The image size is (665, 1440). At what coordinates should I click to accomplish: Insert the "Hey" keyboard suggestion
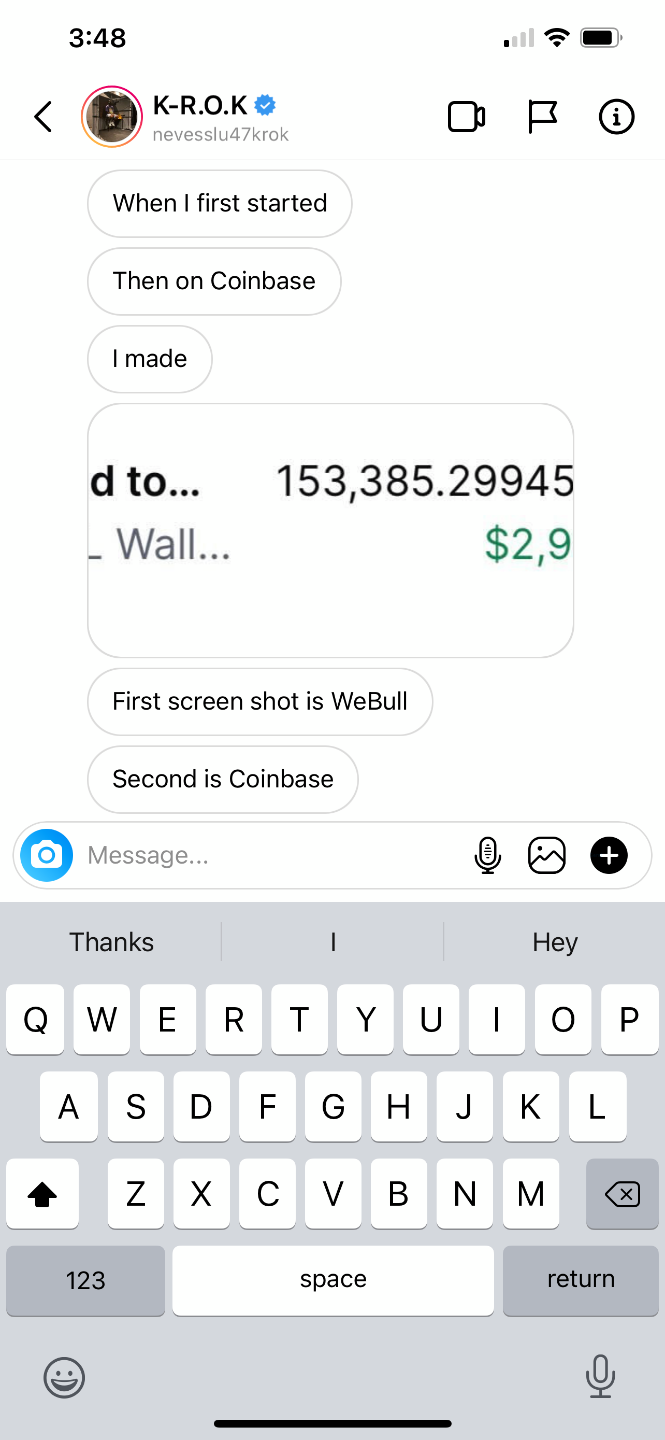(x=555, y=942)
